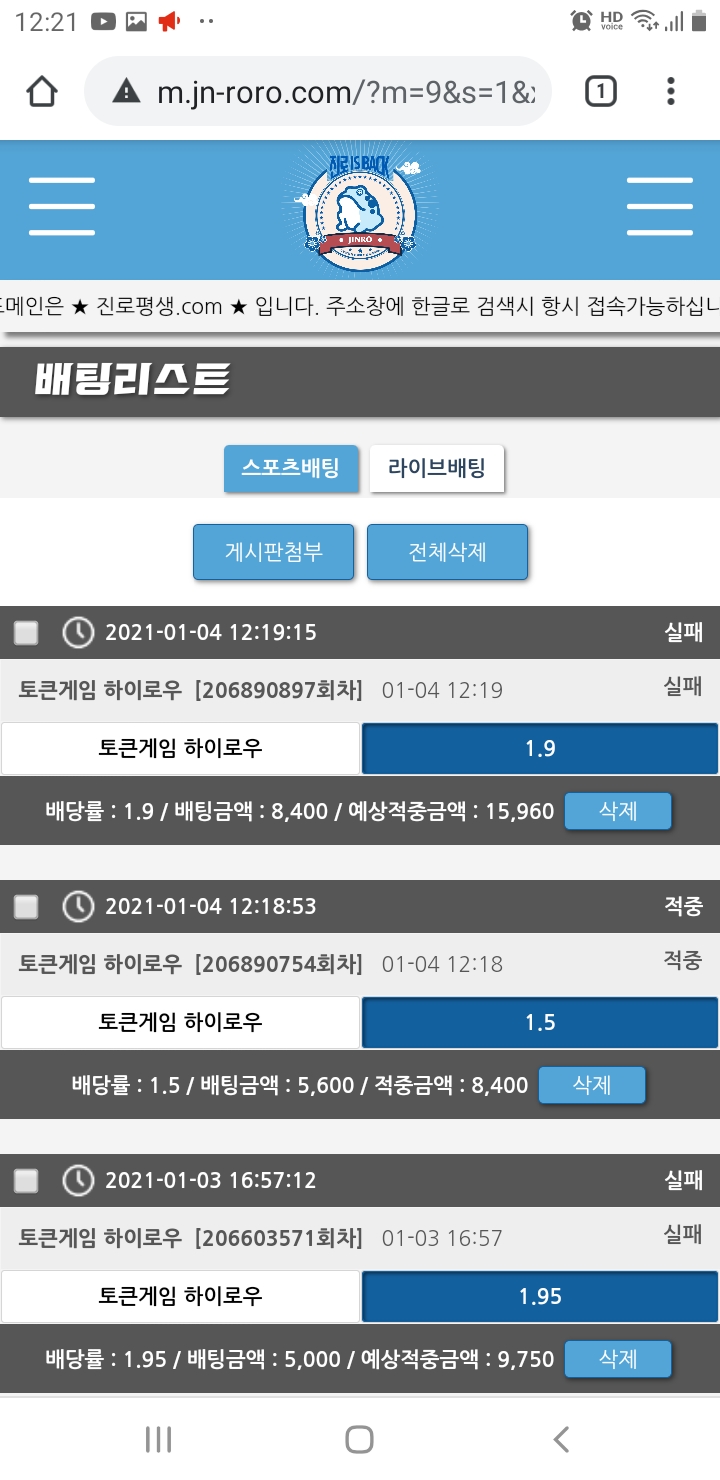This screenshot has height=1480, width=720.
Task: Tap 전체삭제 to delete all
Action: click(x=447, y=552)
